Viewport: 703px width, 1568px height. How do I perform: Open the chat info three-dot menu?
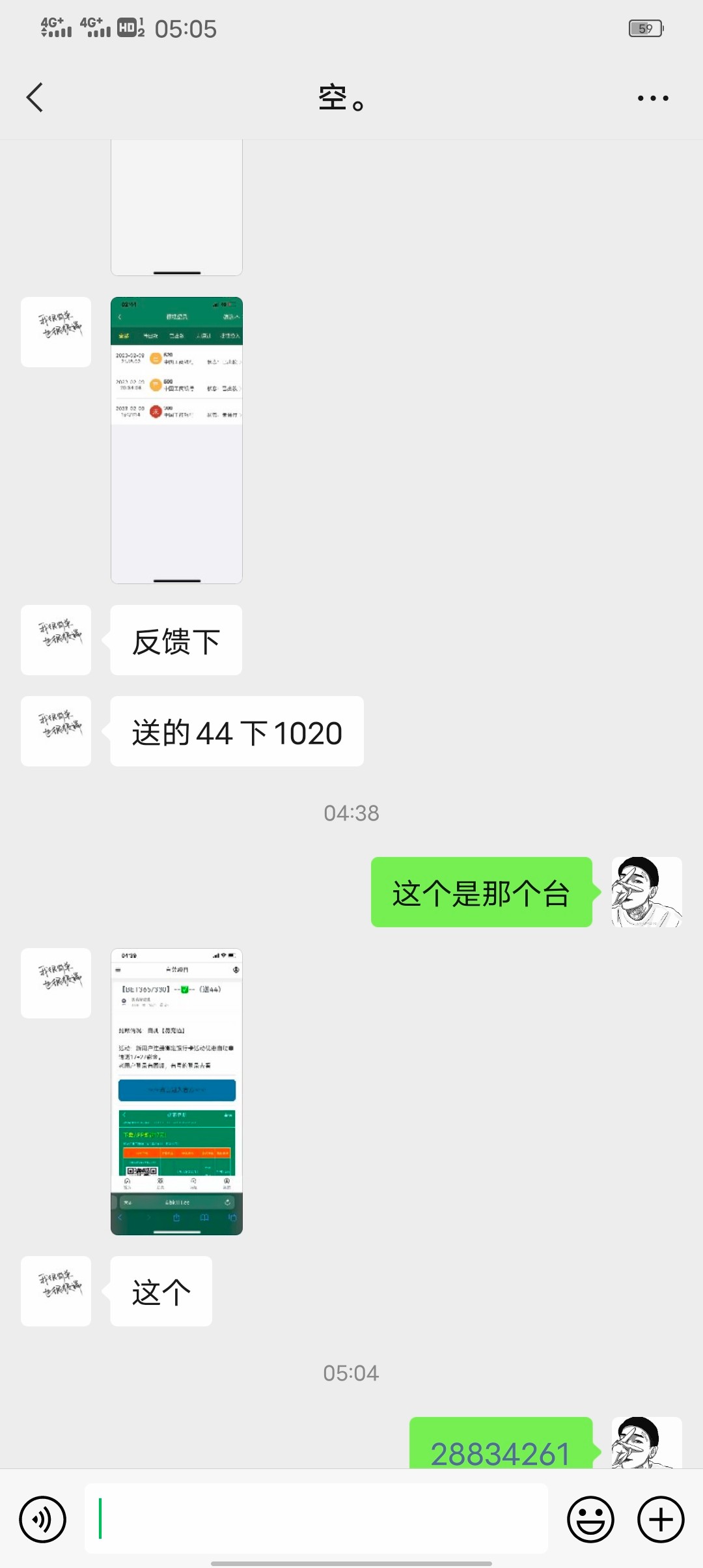pos(652,98)
